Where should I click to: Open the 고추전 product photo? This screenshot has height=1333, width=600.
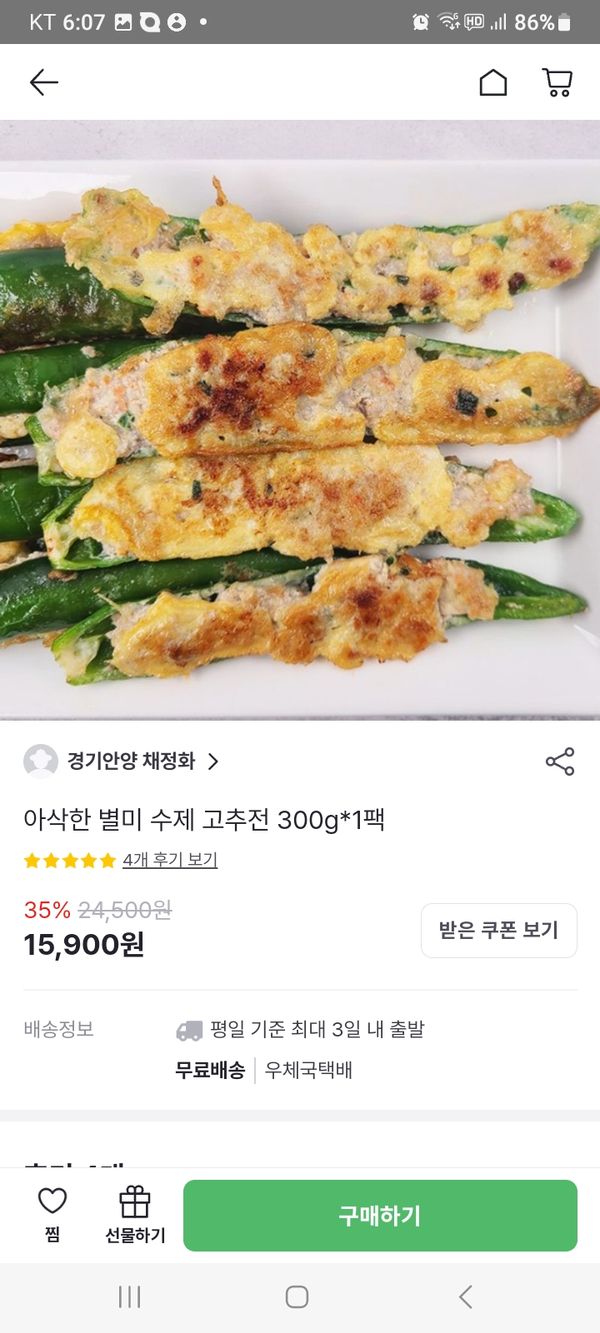(300, 420)
